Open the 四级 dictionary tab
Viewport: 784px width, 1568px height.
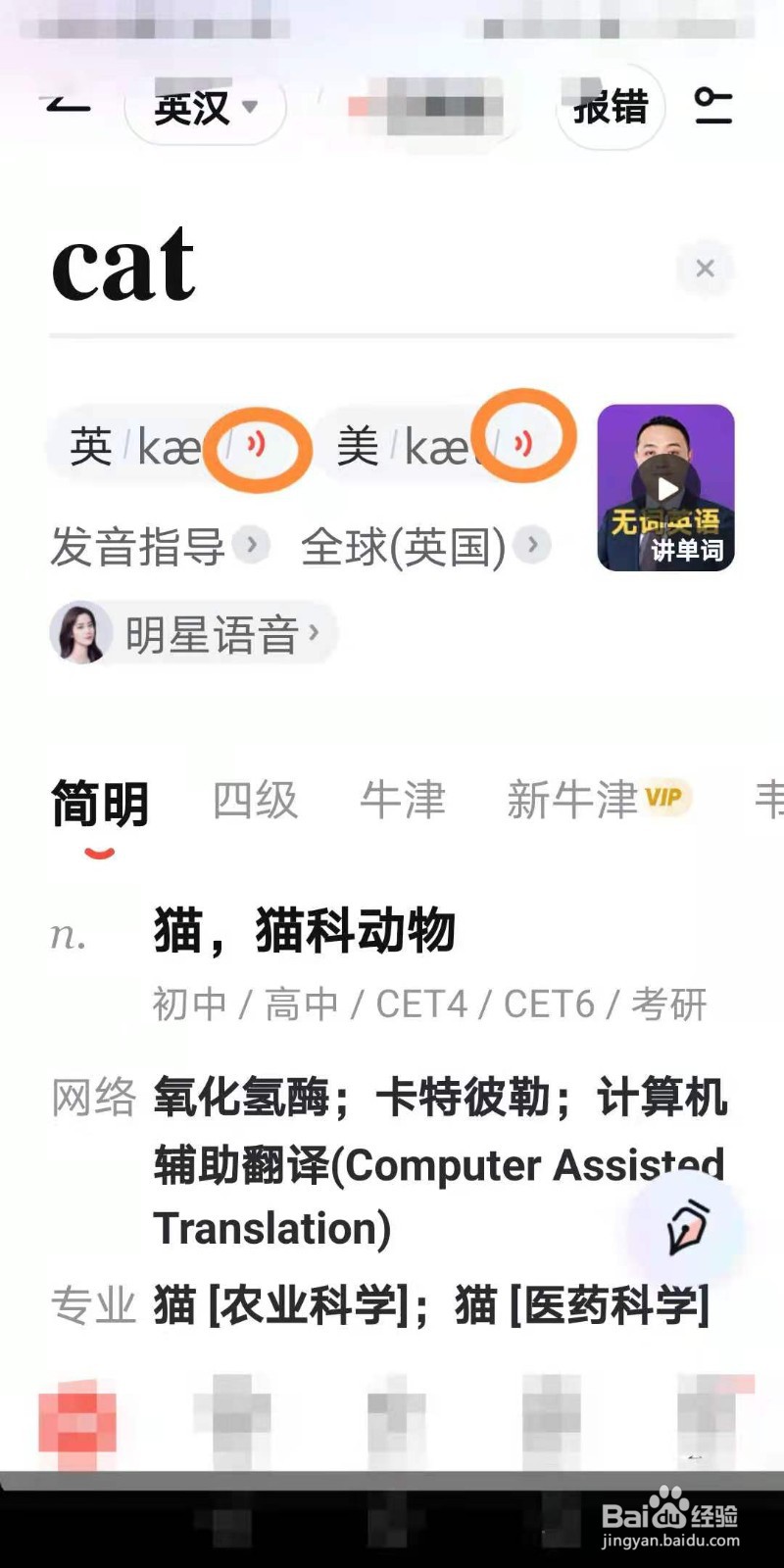253,799
